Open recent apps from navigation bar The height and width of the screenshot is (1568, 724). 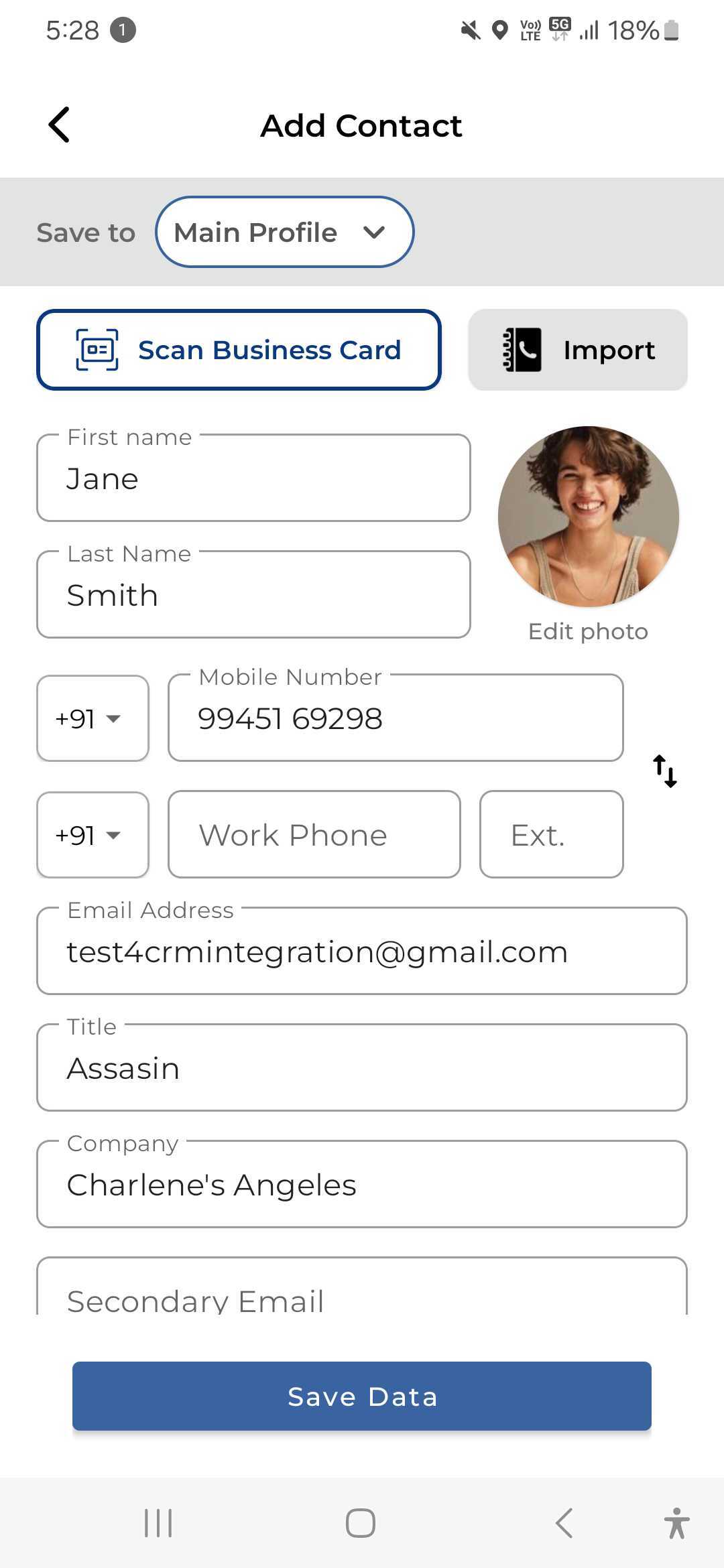pyautogui.click(x=159, y=1522)
